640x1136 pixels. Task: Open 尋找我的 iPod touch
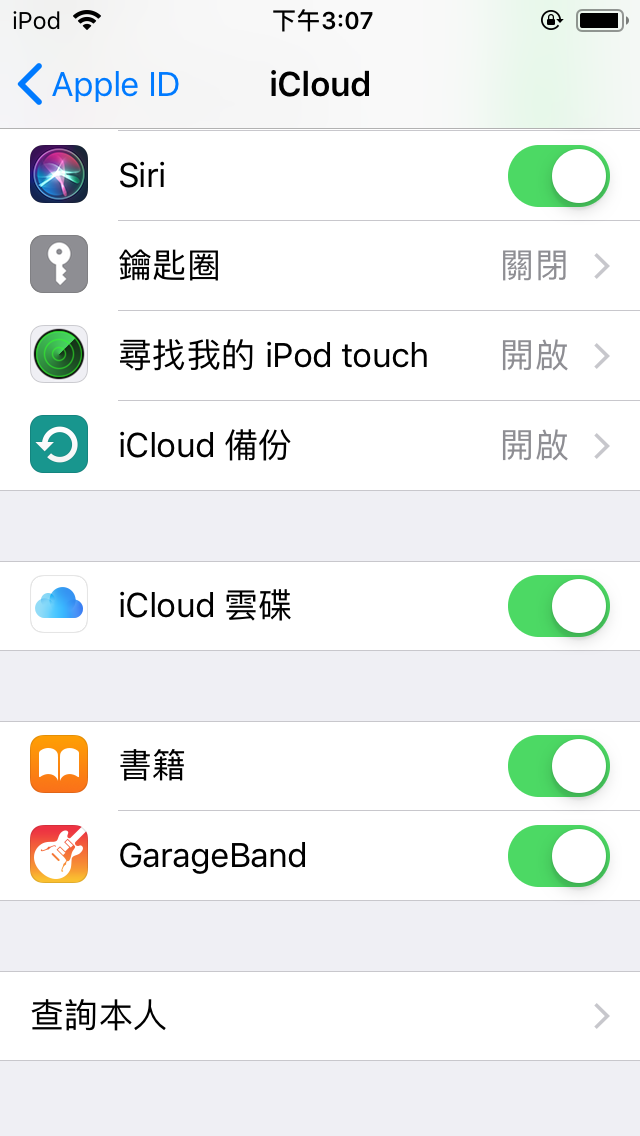click(320, 356)
